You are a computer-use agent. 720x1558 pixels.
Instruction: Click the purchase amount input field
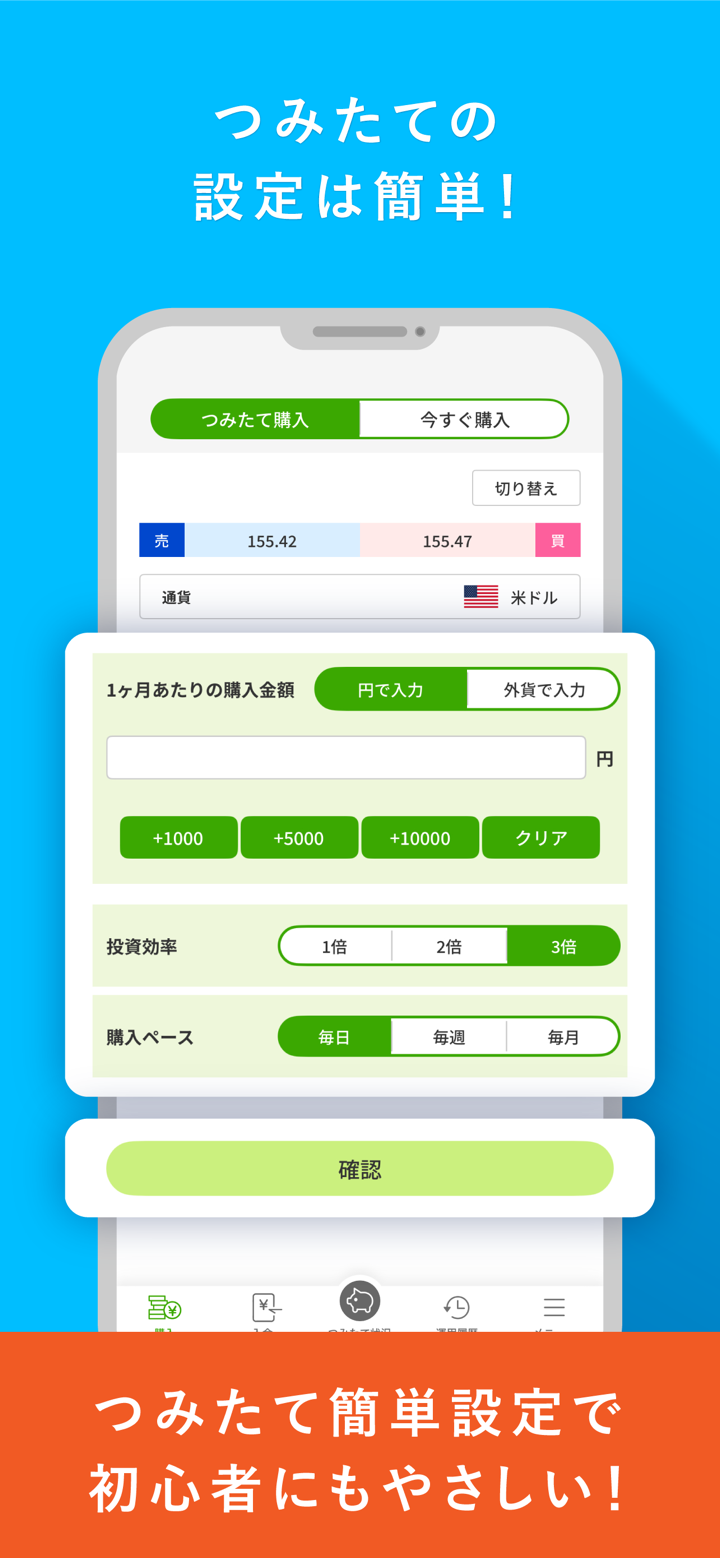pyautogui.click(x=346, y=757)
